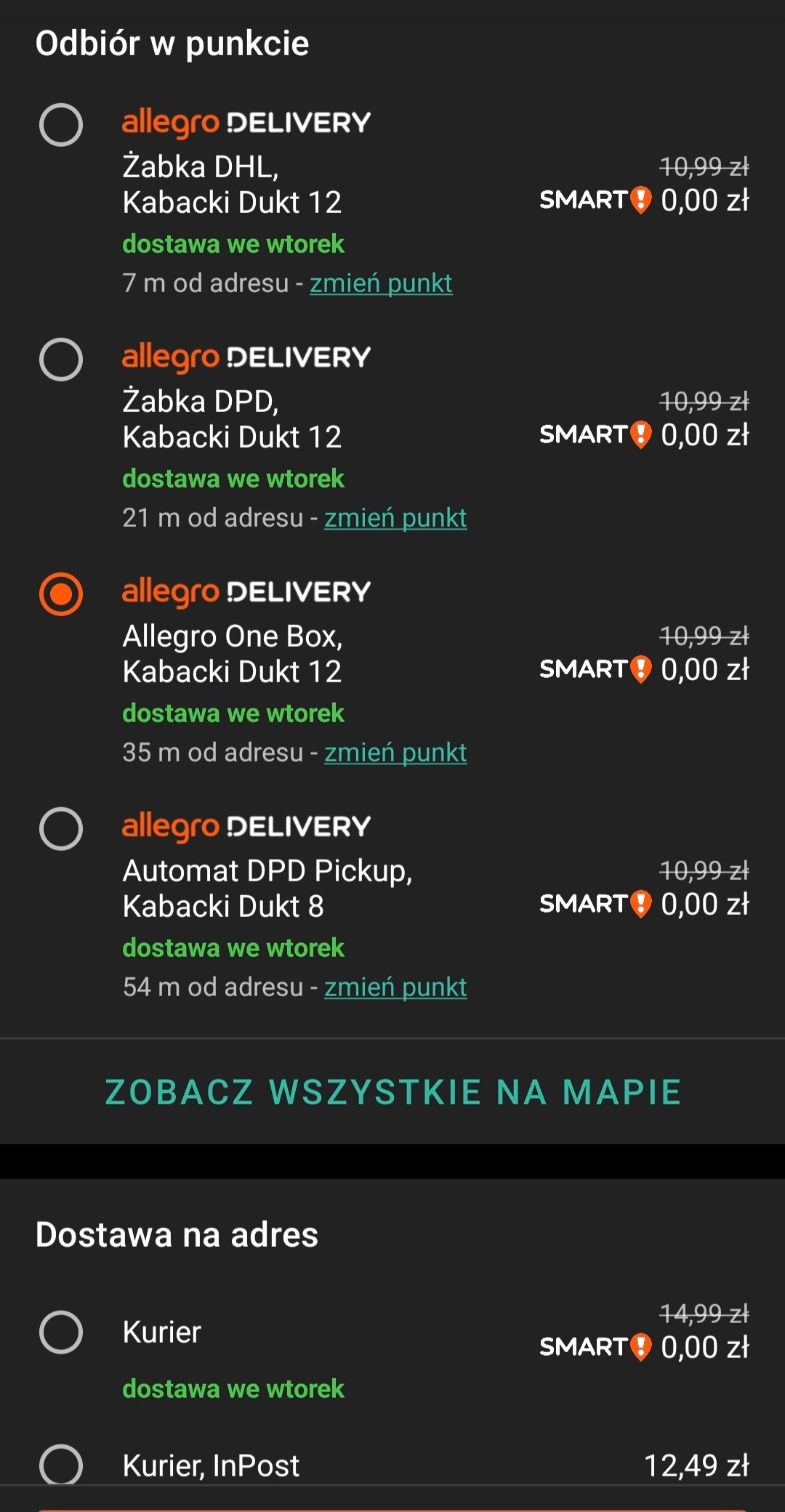Image resolution: width=785 pixels, height=1512 pixels.
Task: Click the dostawa we wtorek label under Allegro One Box
Action: click(x=234, y=713)
